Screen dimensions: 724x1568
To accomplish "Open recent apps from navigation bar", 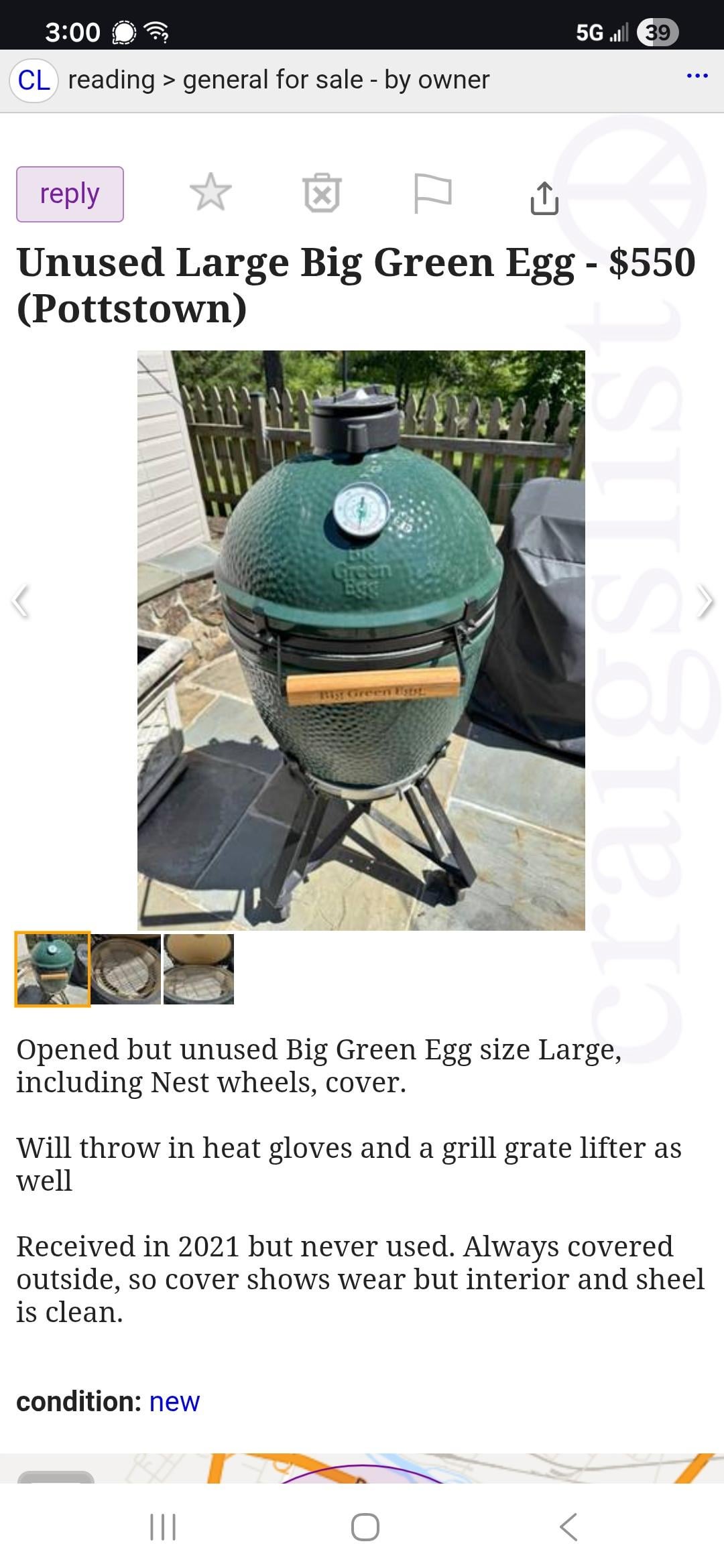I will coord(162,1527).
